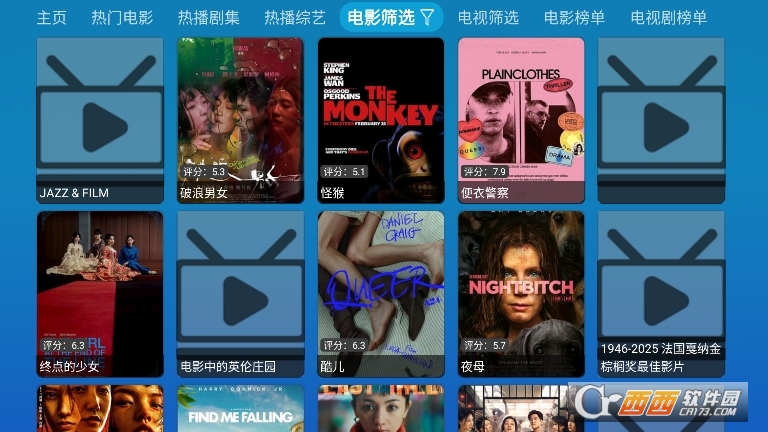
Task: View details for 怪猴
Action: (380, 119)
